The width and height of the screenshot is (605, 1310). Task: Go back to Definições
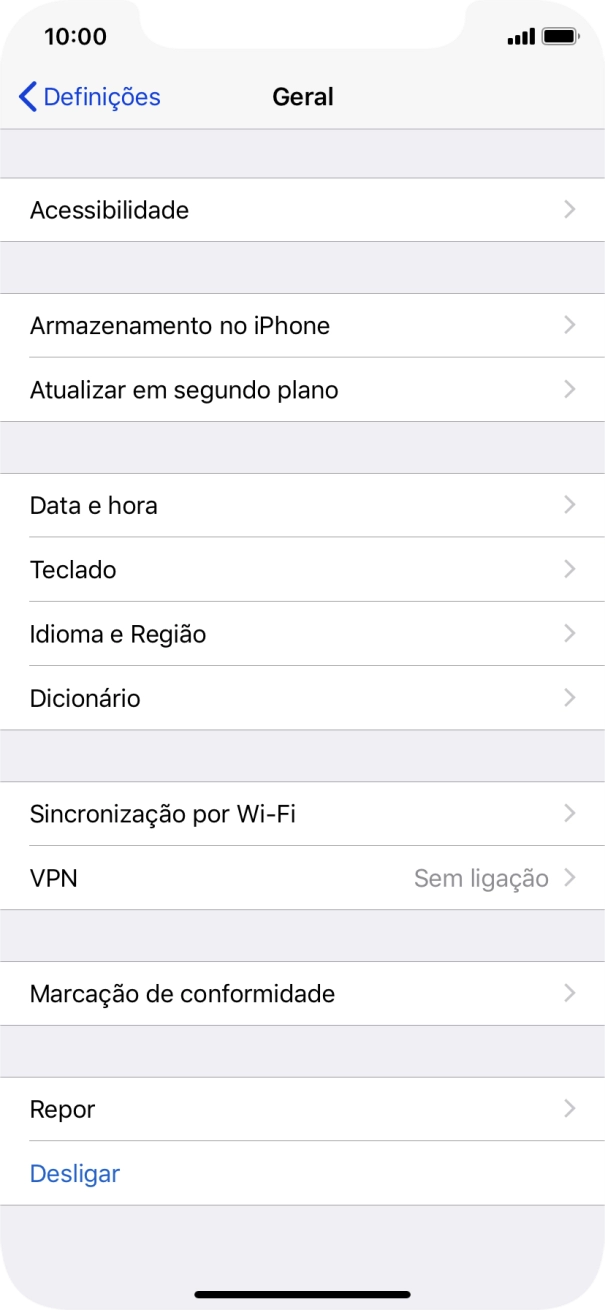pyautogui.click(x=90, y=97)
